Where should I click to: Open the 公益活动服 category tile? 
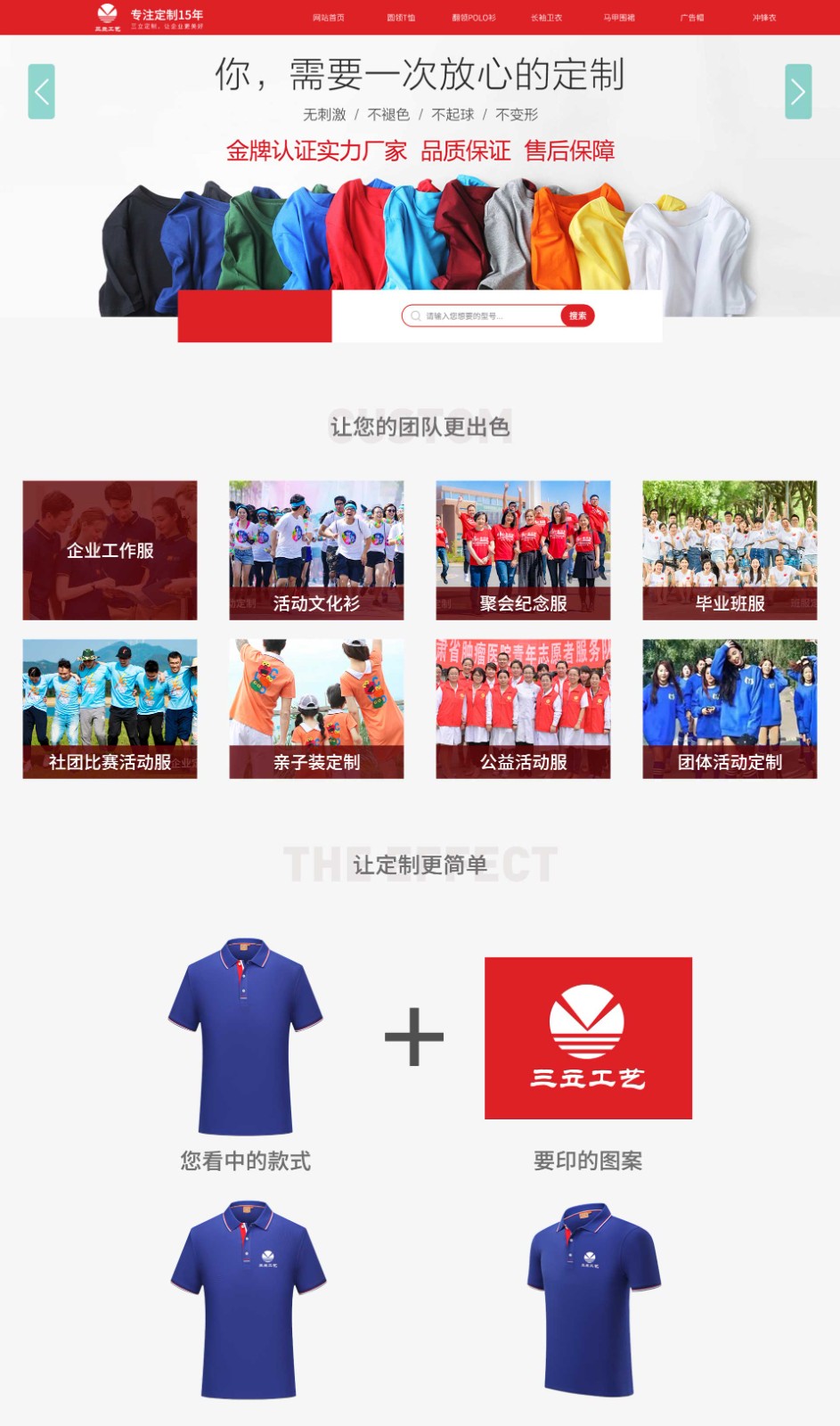[x=523, y=709]
